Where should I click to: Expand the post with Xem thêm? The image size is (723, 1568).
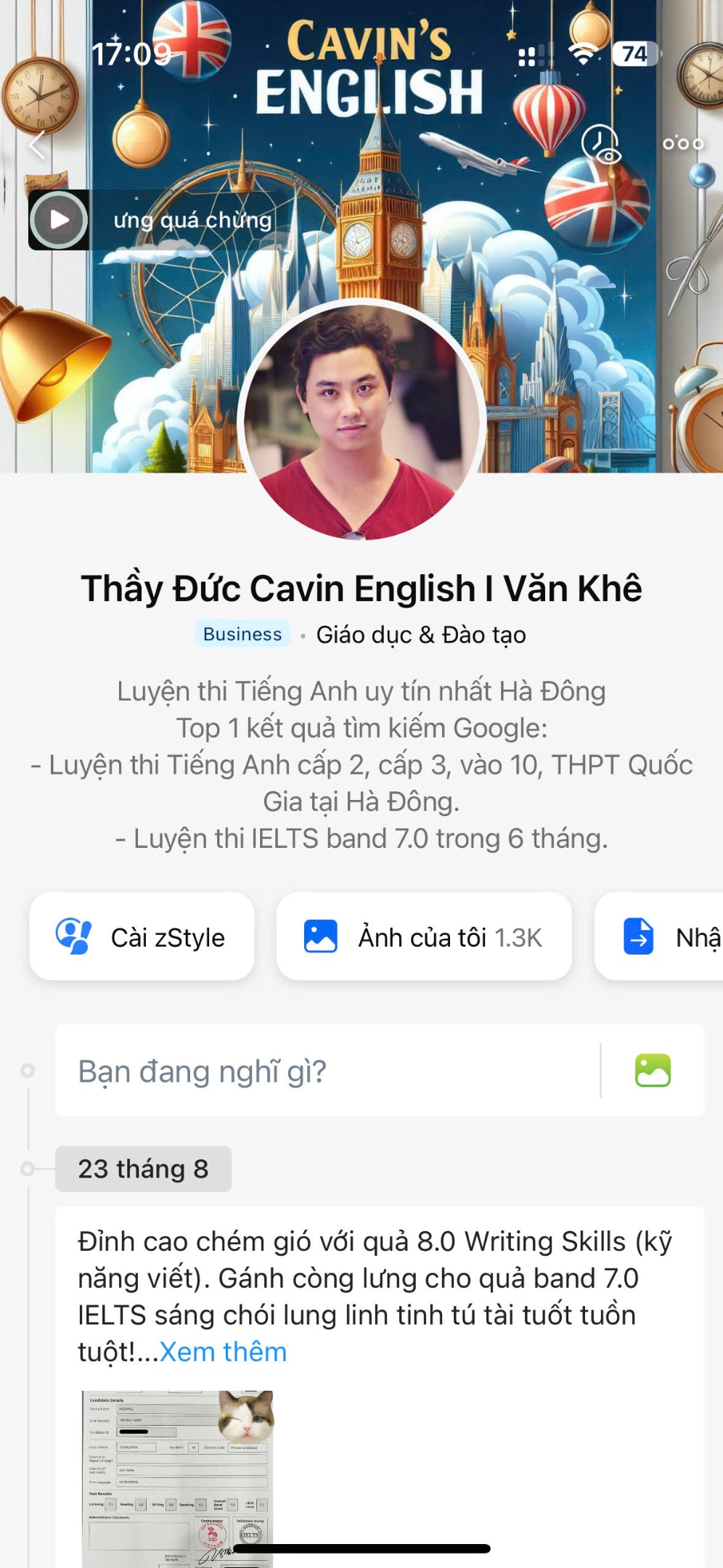224,1352
